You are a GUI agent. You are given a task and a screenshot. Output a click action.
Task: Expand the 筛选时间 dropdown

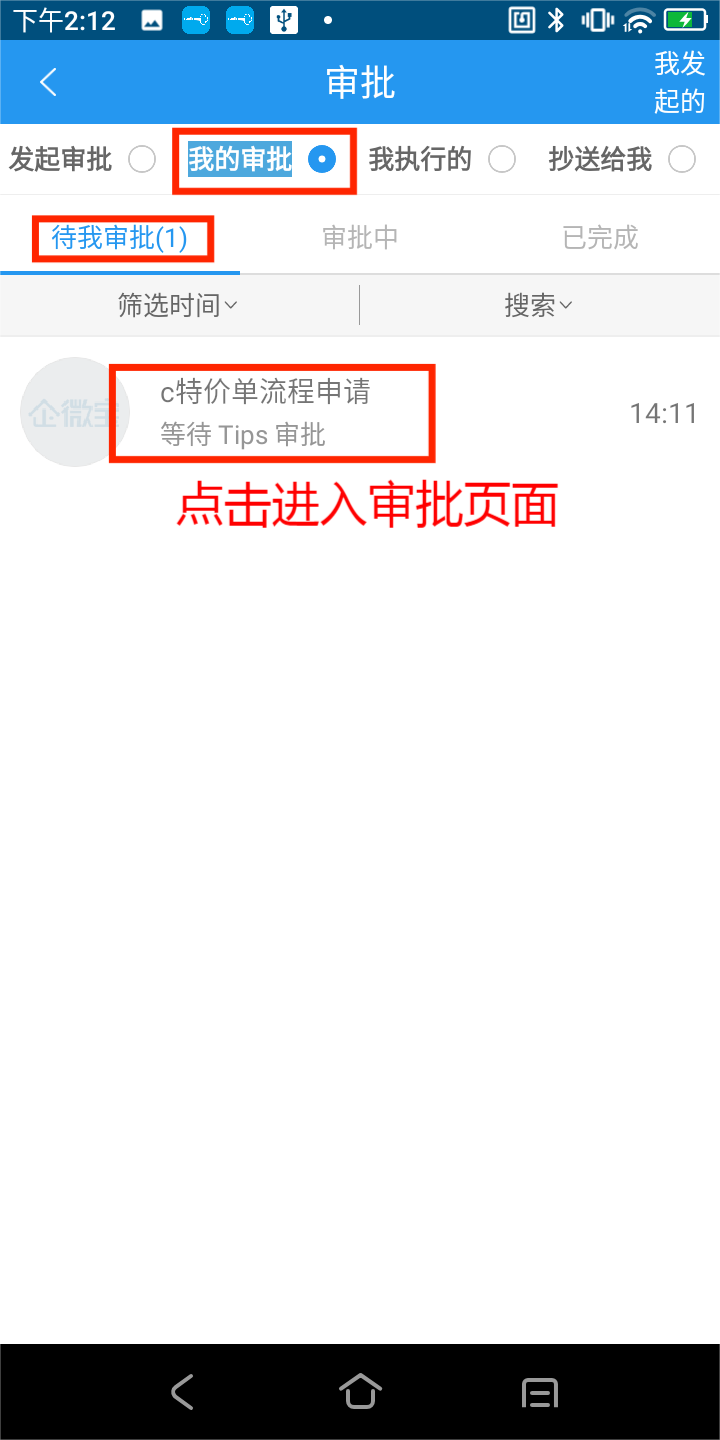click(x=178, y=306)
